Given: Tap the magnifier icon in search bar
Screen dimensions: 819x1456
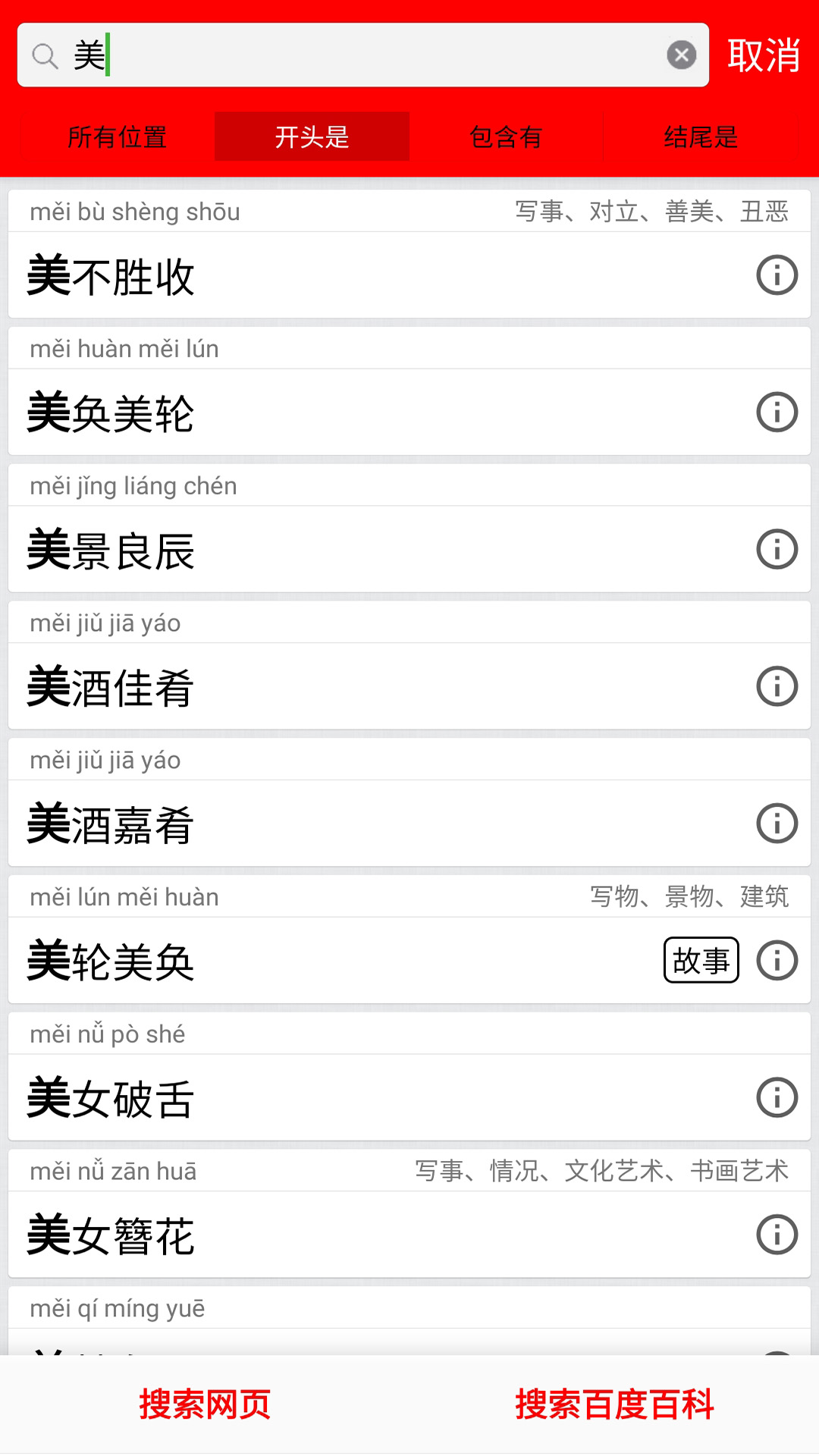Looking at the screenshot, I should [45, 55].
